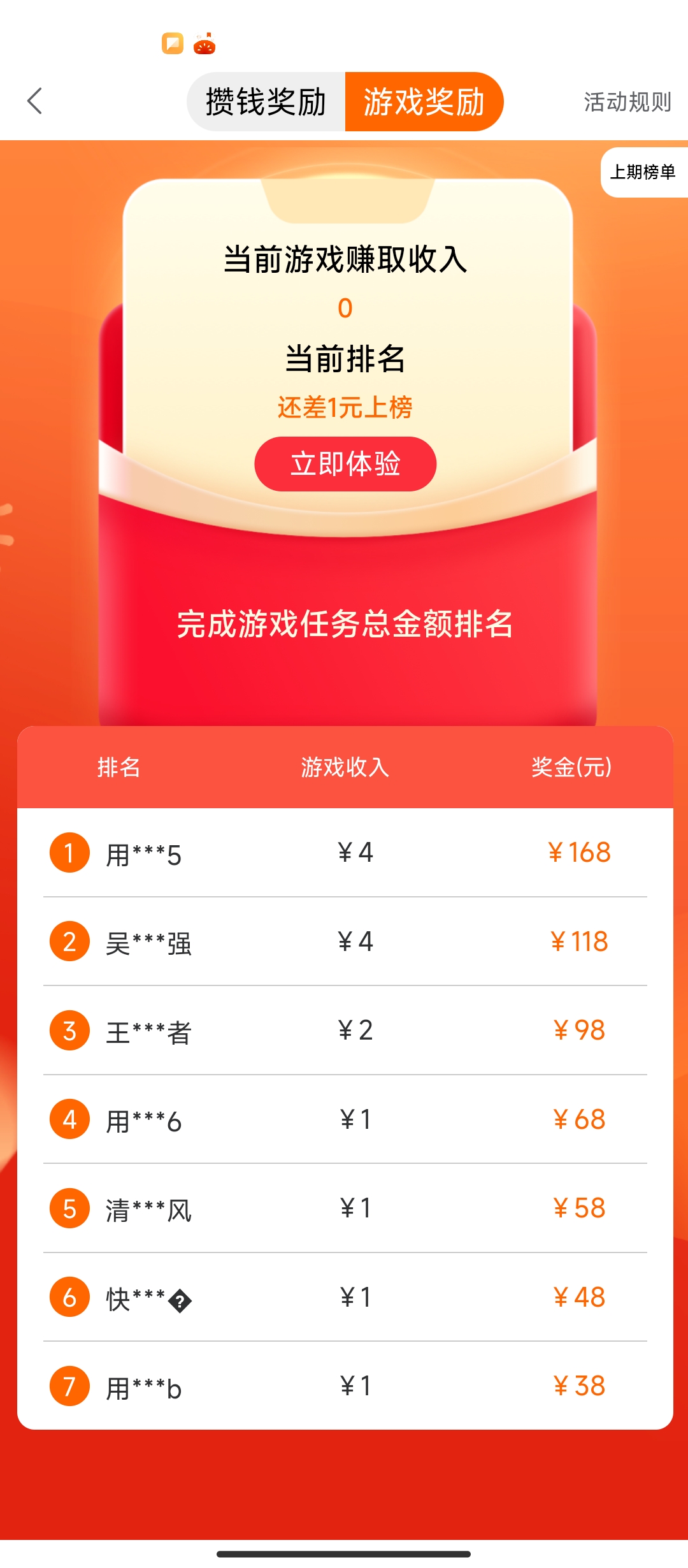Select the 游戏奖励 tab
688x1568 pixels.
click(424, 102)
